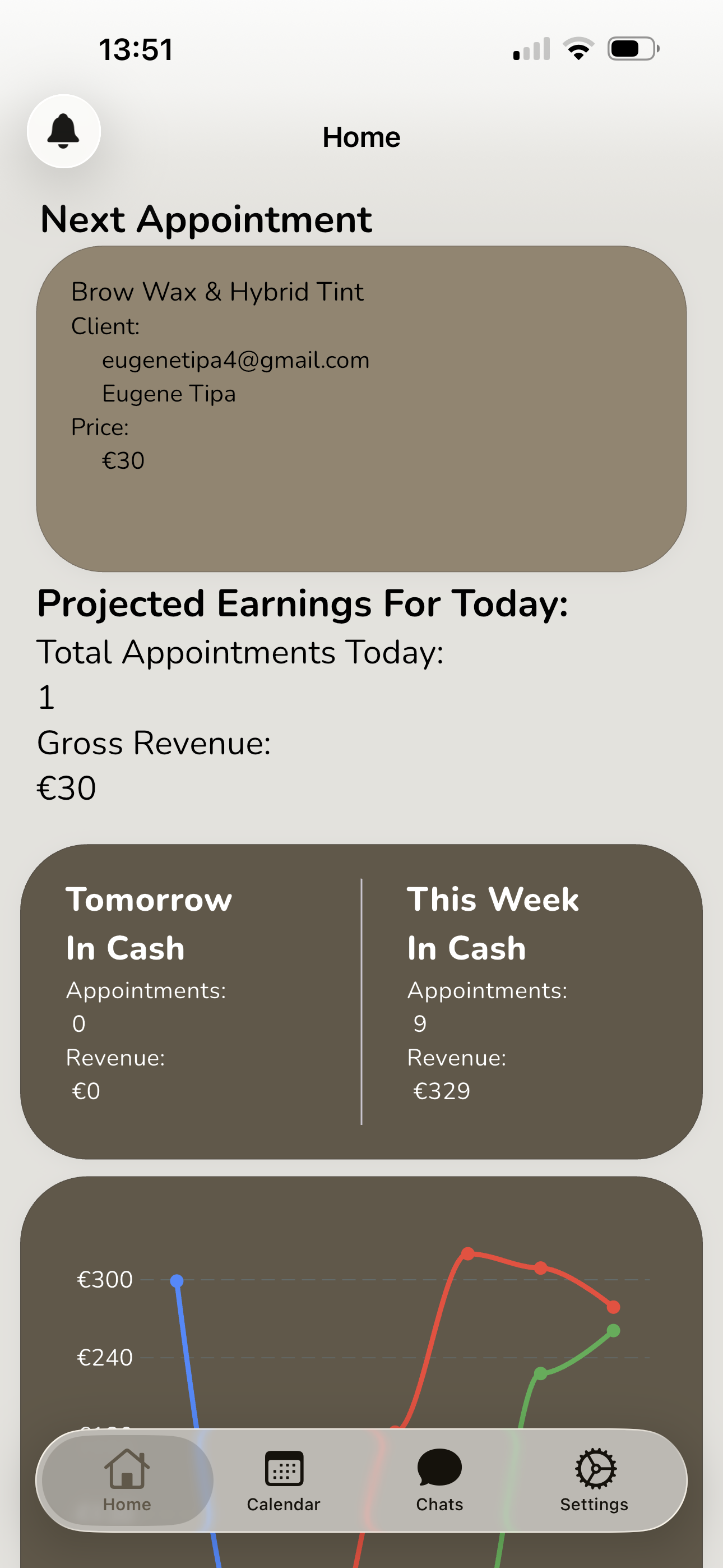Open the Brow Wax & Hybrid Tint appointment card
723x1568 pixels.
[x=361, y=408]
